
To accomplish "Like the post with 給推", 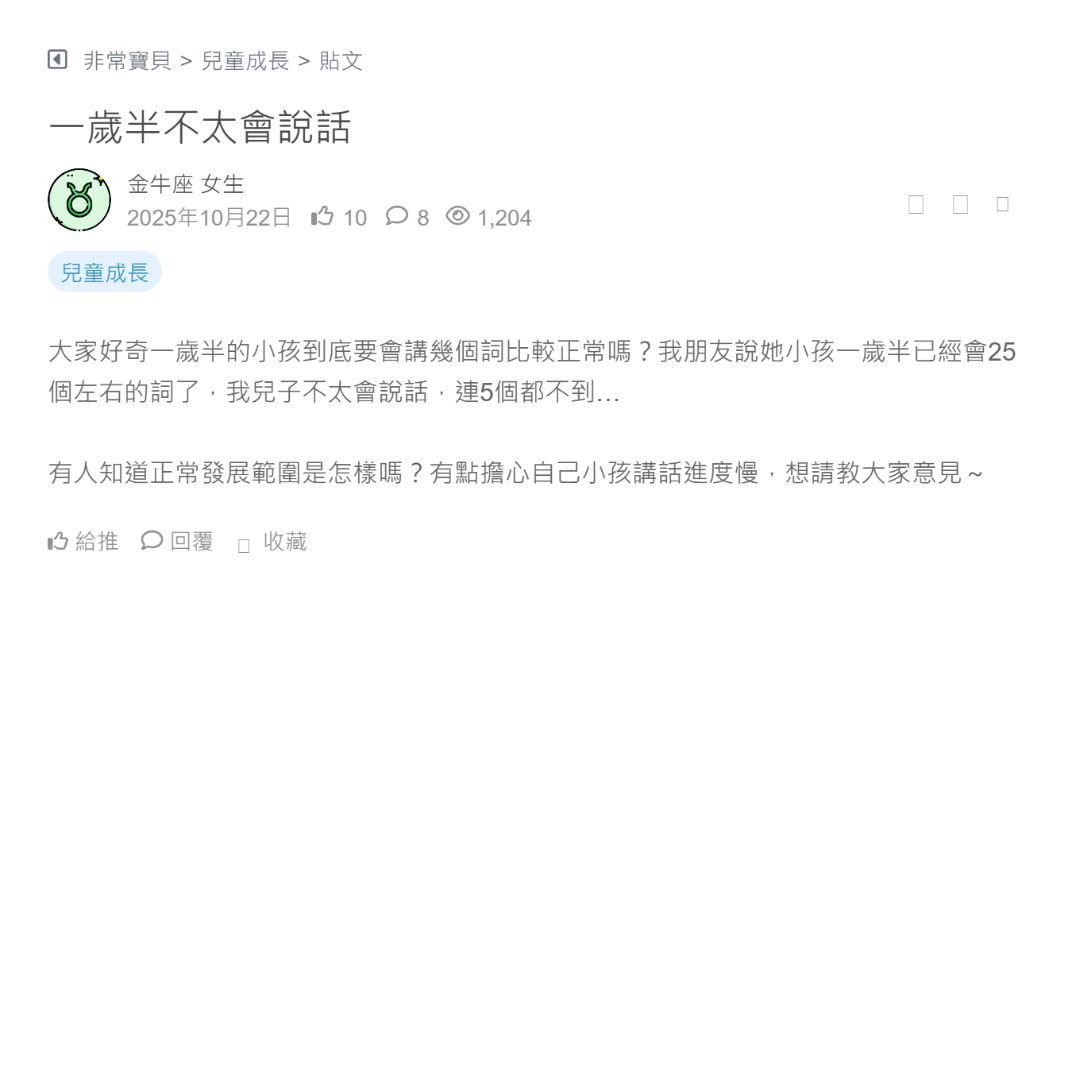I will pyautogui.click(x=83, y=542).
